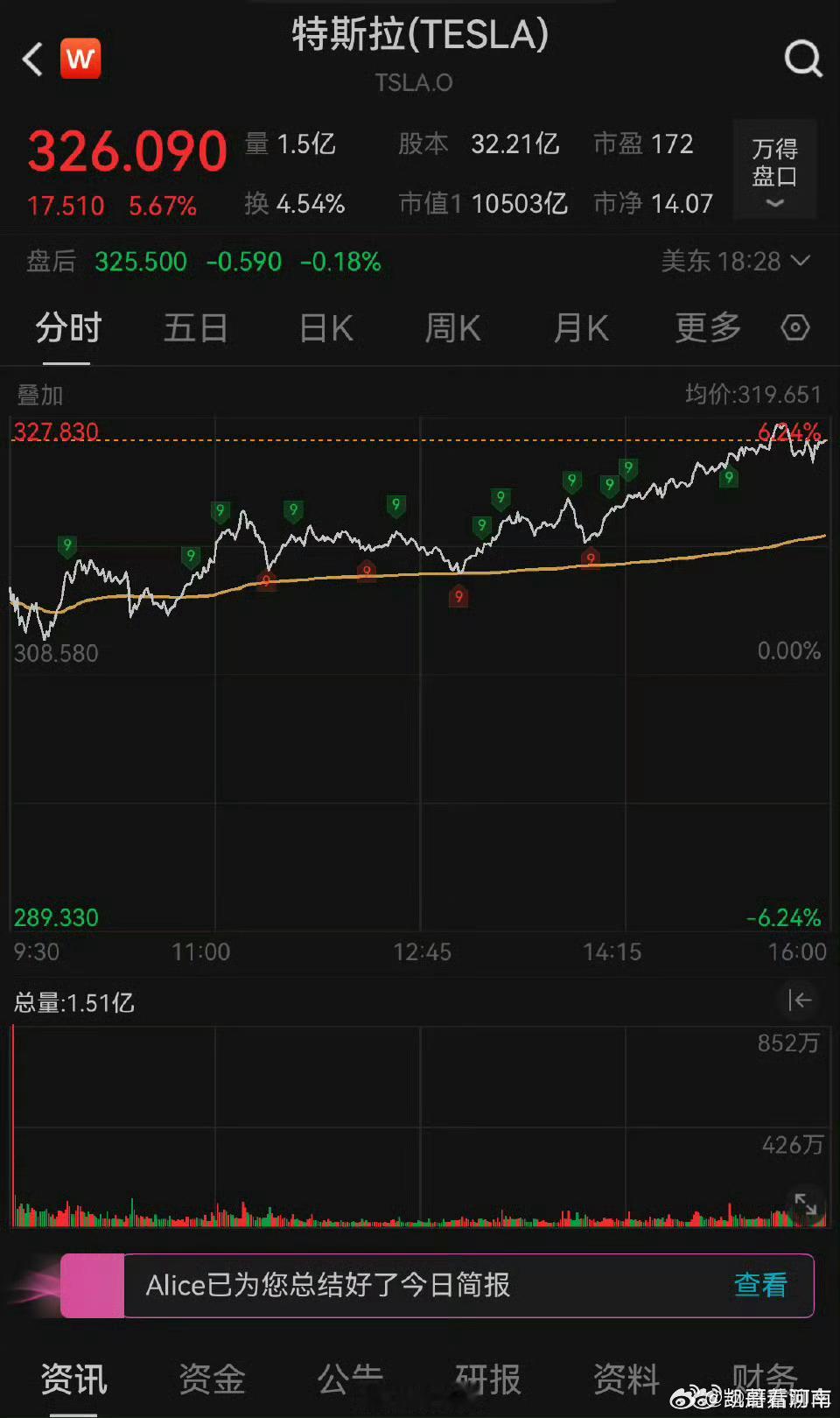Open chart settings hexagon icon
This screenshot has height=1418, width=840.
[794, 328]
